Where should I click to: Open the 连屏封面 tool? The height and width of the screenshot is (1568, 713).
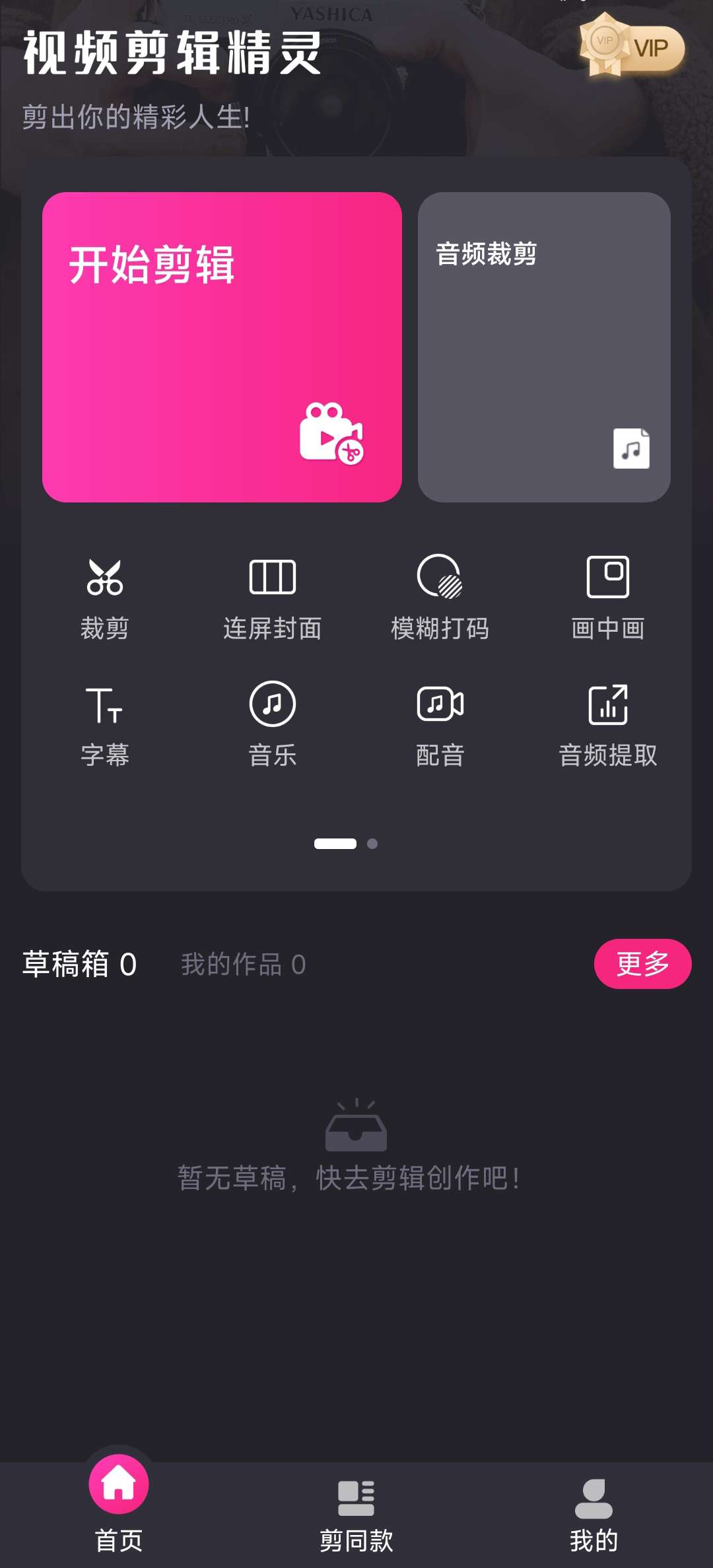point(272,597)
